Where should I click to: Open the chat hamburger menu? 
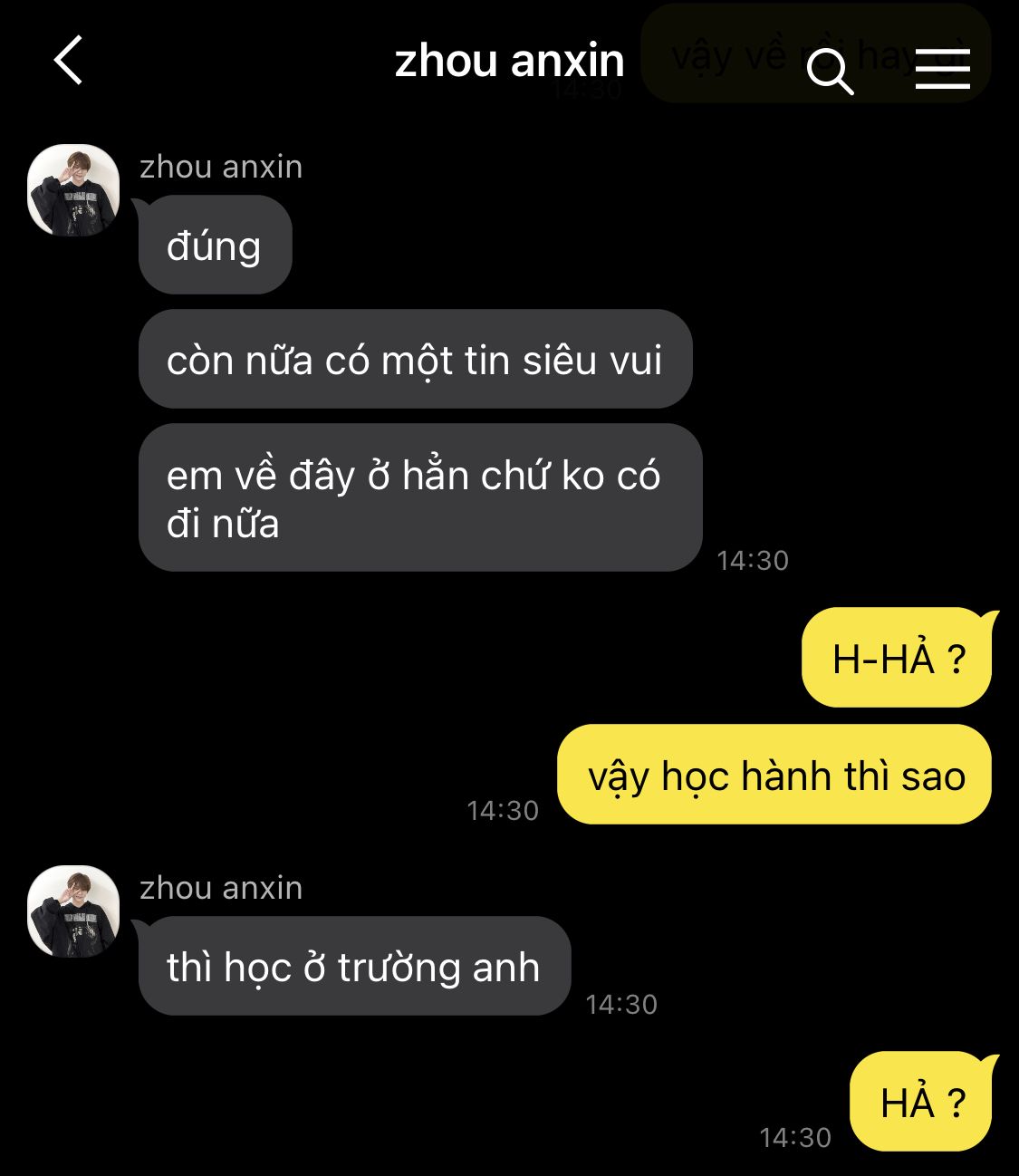(x=942, y=69)
